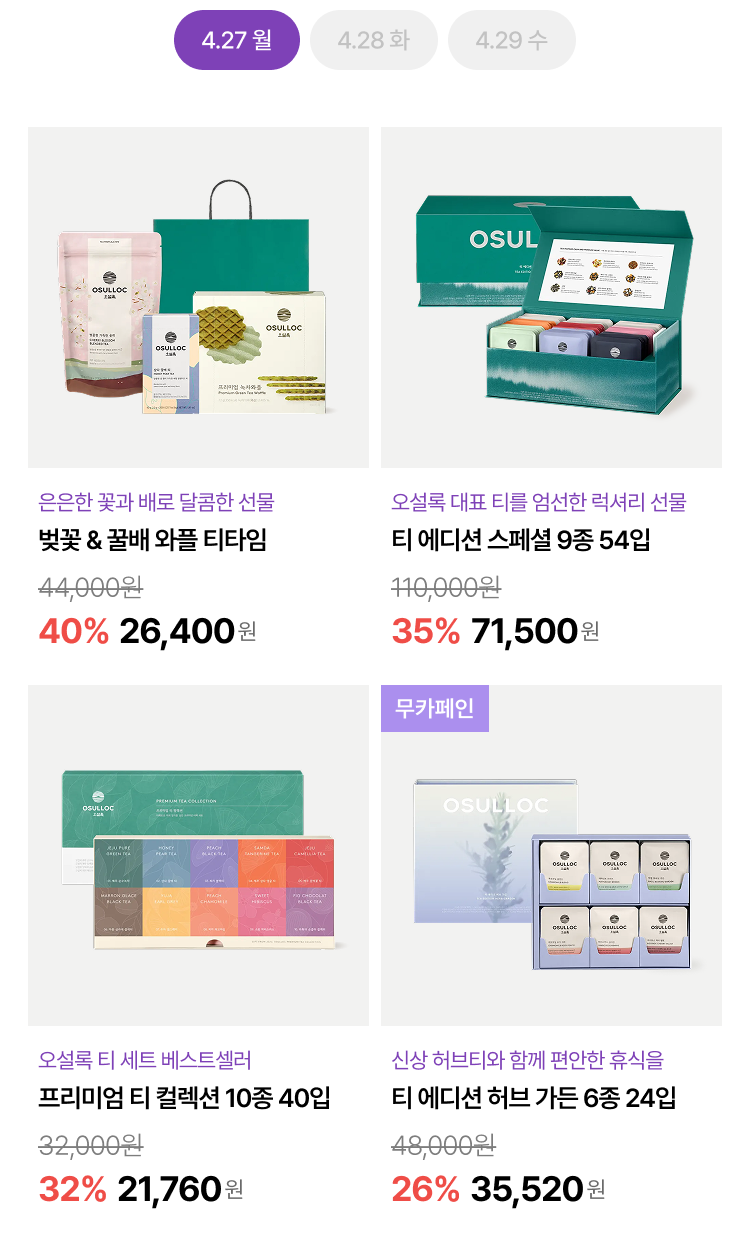Switch to the 4.29 수 date tab
750x1243 pixels.
click(511, 40)
